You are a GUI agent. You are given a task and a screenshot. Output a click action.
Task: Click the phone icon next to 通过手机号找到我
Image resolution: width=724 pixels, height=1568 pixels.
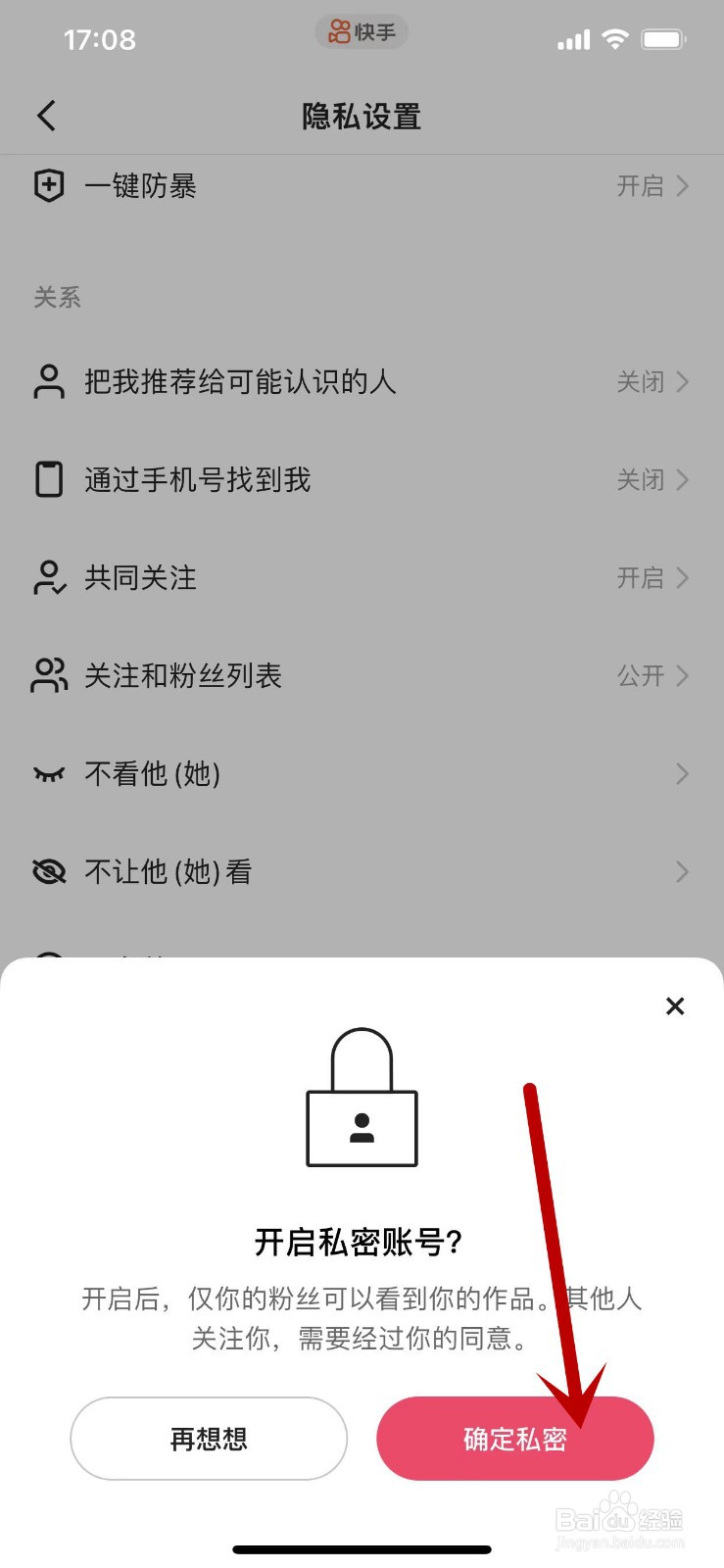click(x=48, y=479)
